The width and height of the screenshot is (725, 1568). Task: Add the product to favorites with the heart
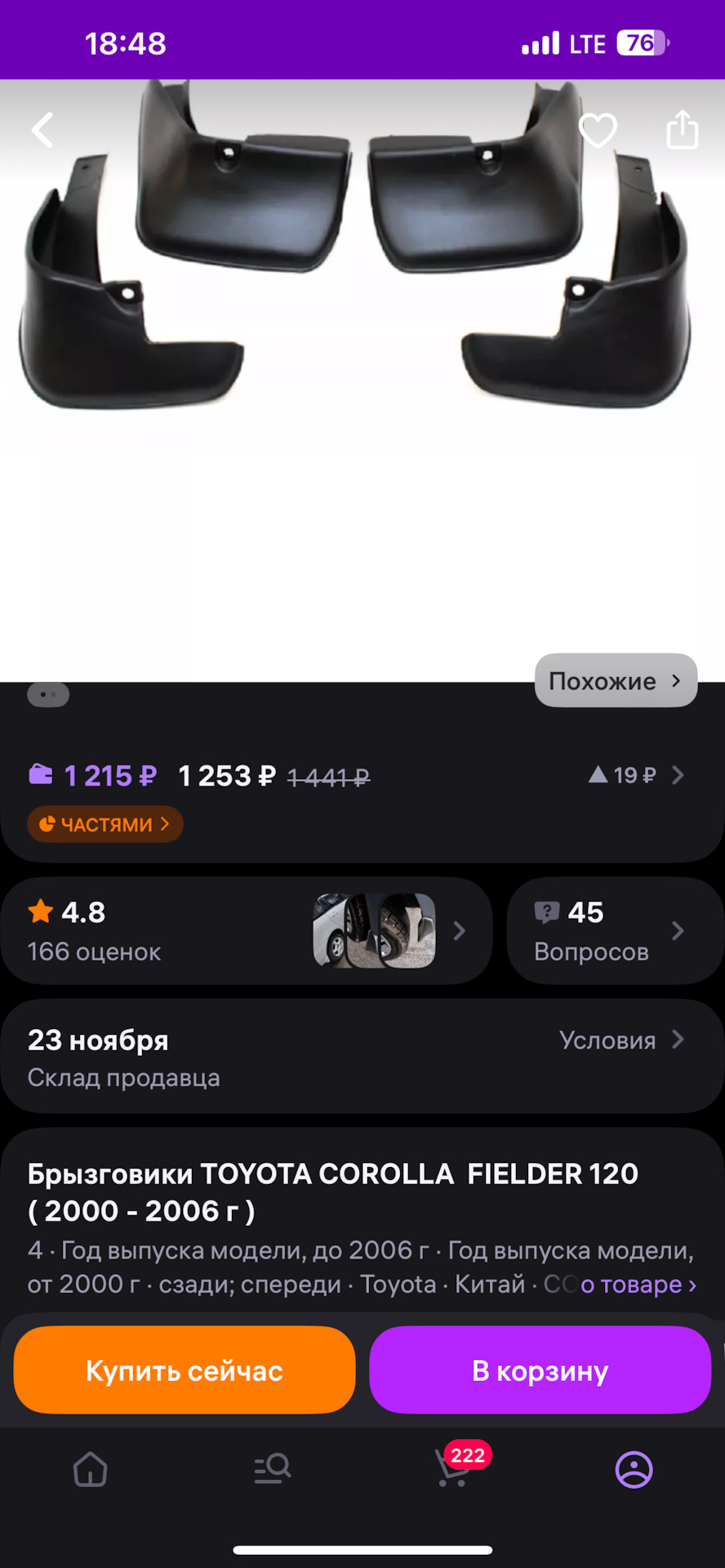(598, 130)
